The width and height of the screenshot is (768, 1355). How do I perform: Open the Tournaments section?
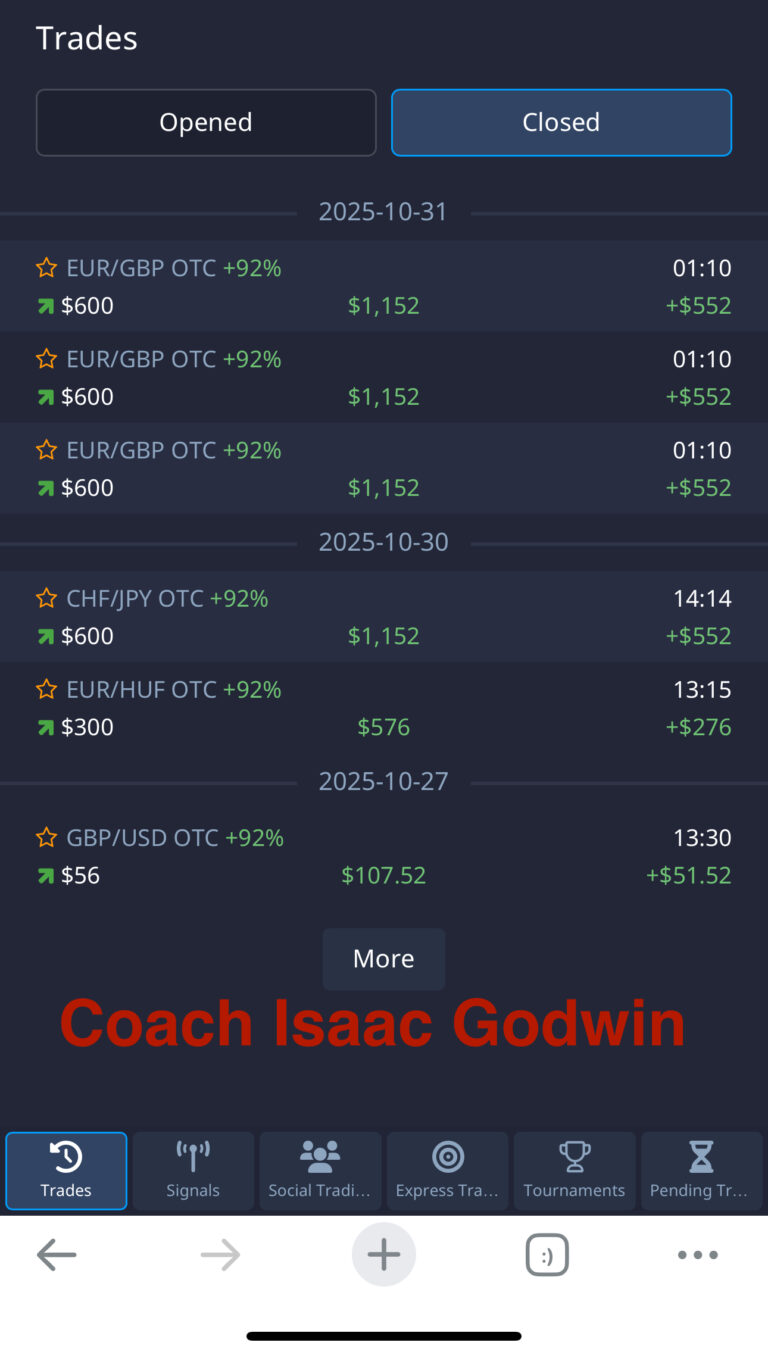(574, 1171)
